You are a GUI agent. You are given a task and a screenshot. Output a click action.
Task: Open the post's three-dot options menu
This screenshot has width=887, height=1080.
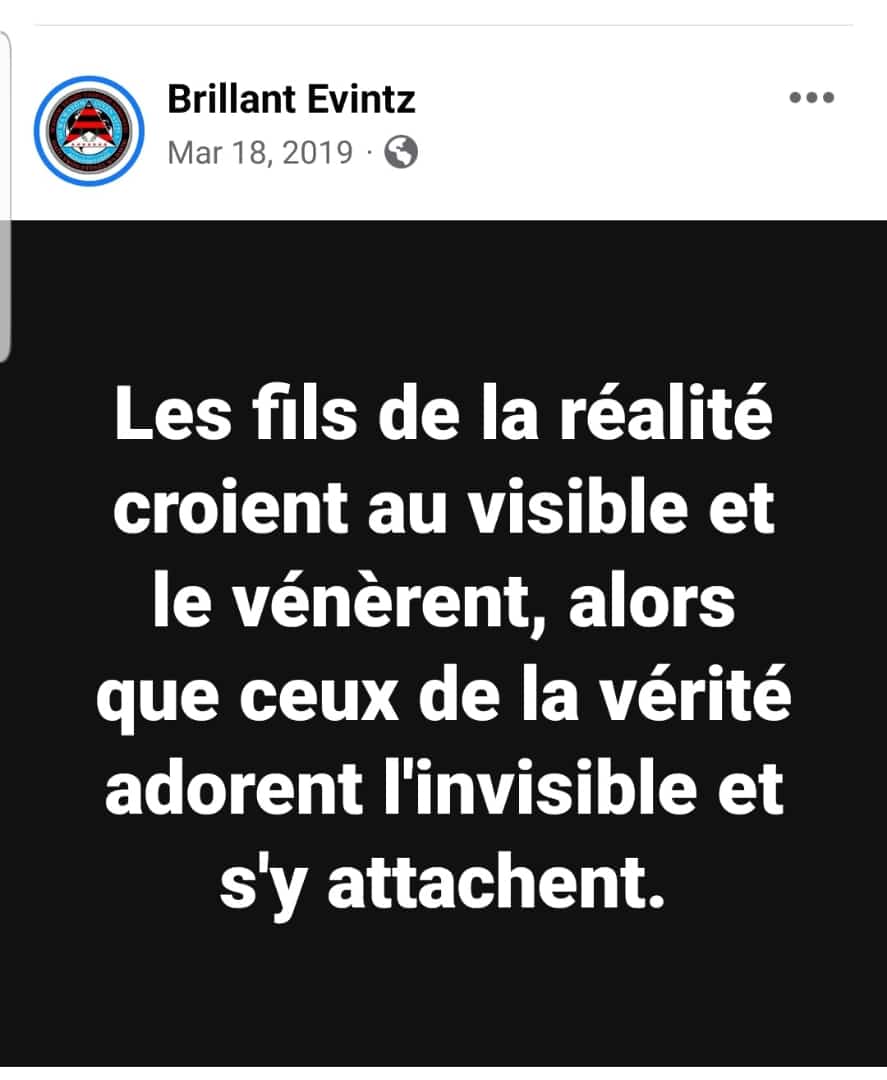pyautogui.click(x=811, y=98)
